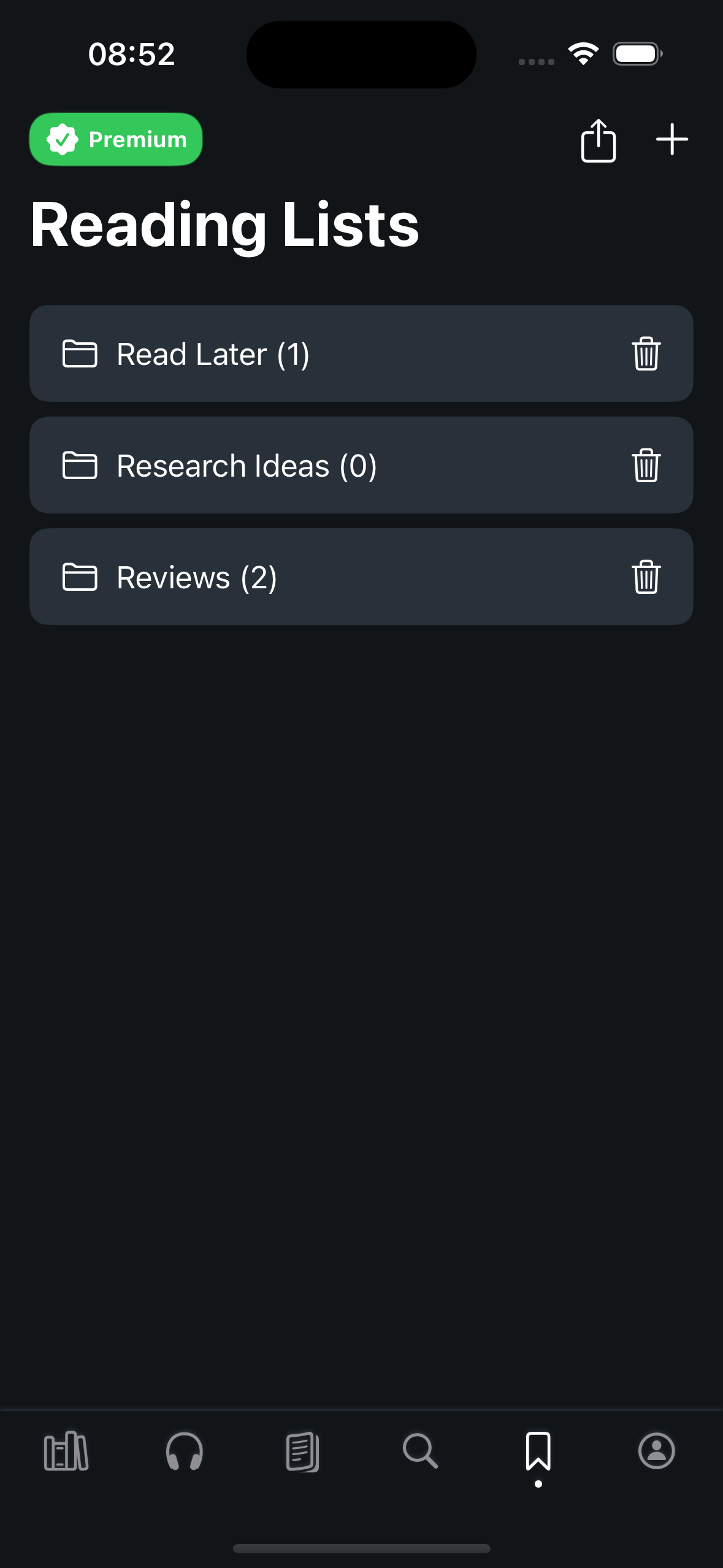Delete the Research Ideas list
Screen dimensions: 723x1568
[646, 465]
